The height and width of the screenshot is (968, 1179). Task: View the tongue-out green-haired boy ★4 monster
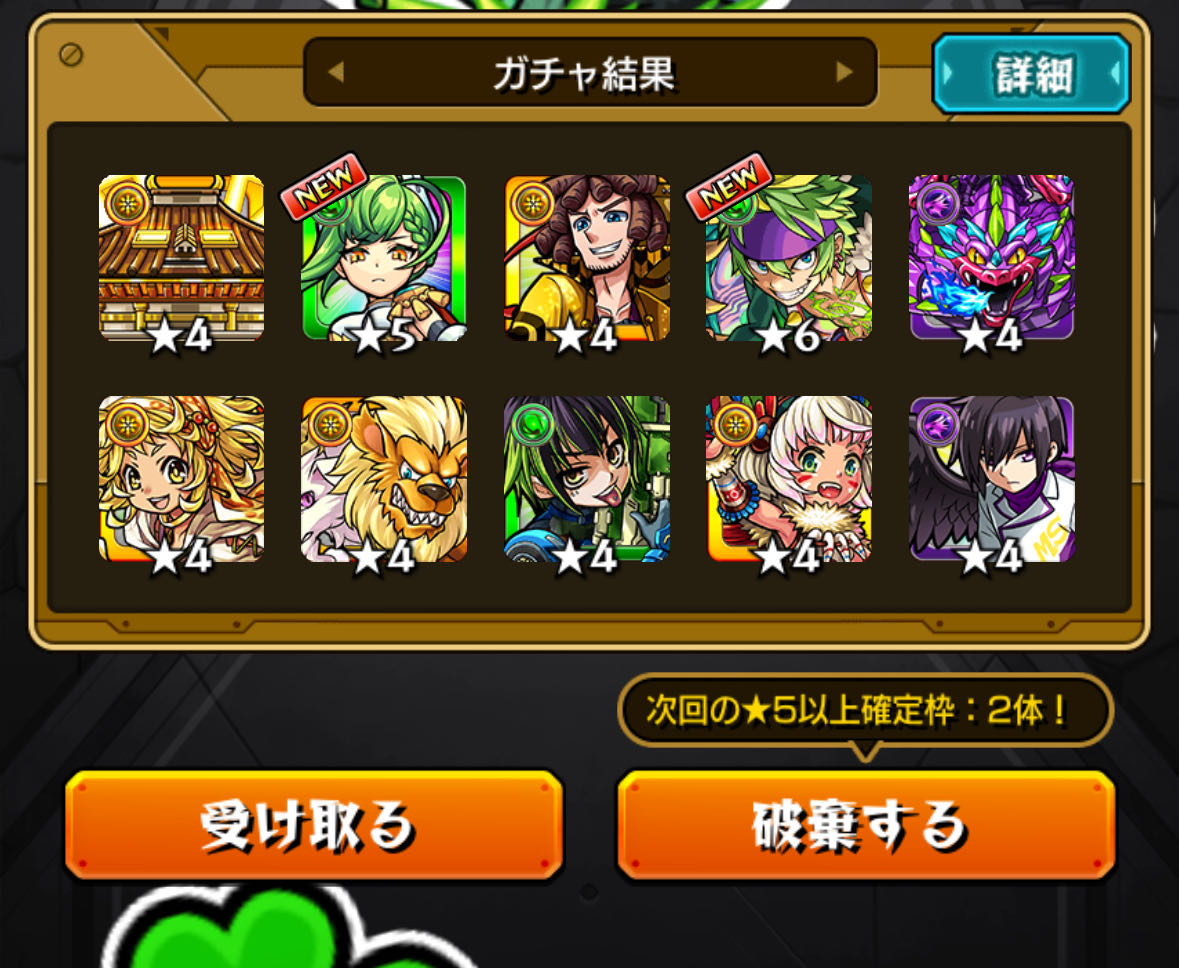(x=587, y=479)
